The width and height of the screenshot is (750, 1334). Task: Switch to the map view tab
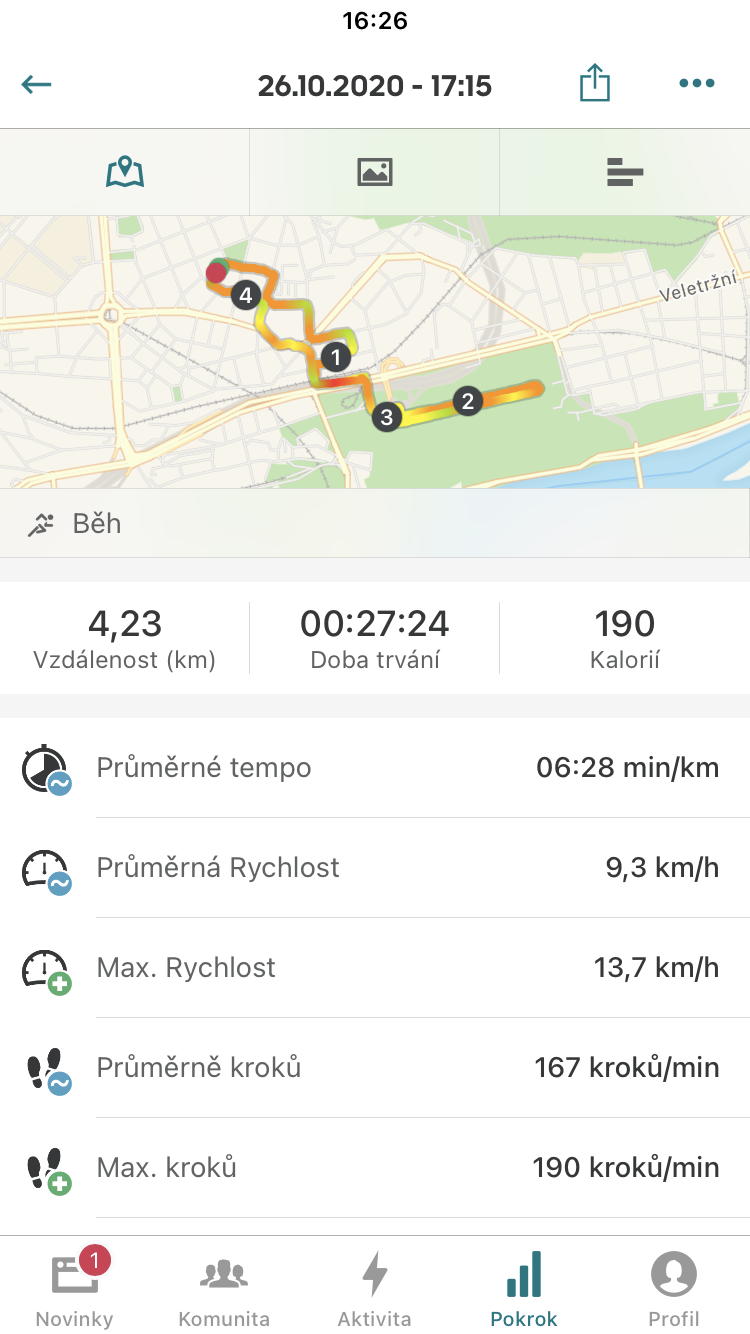125,172
